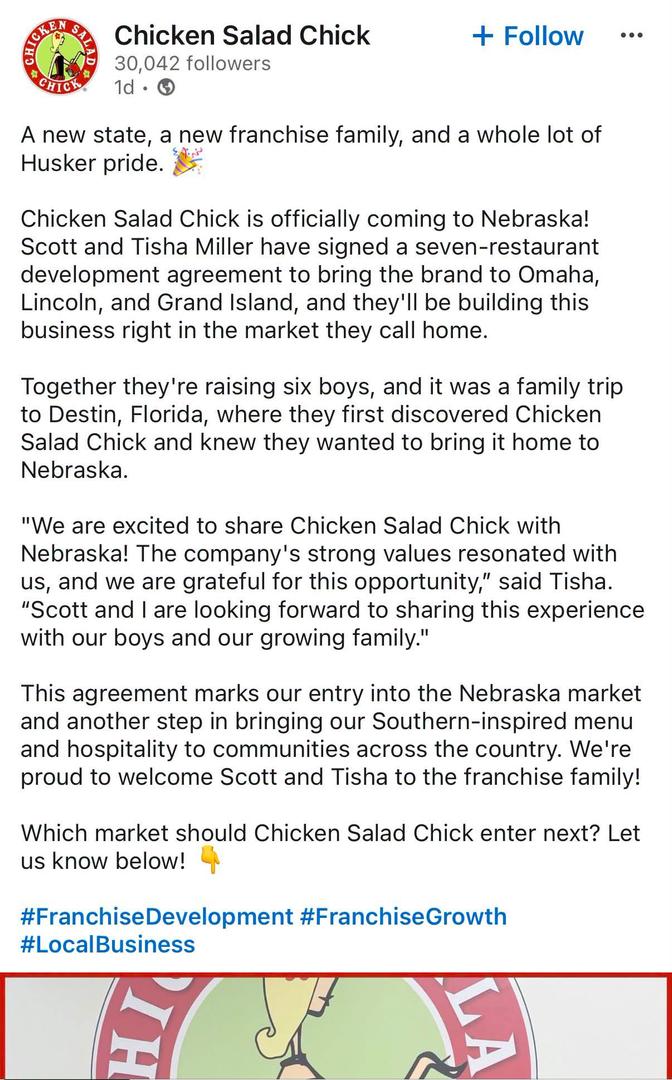This screenshot has height=1080, width=672.
Task: Follow Chicken Salad Chick
Action: [x=527, y=36]
